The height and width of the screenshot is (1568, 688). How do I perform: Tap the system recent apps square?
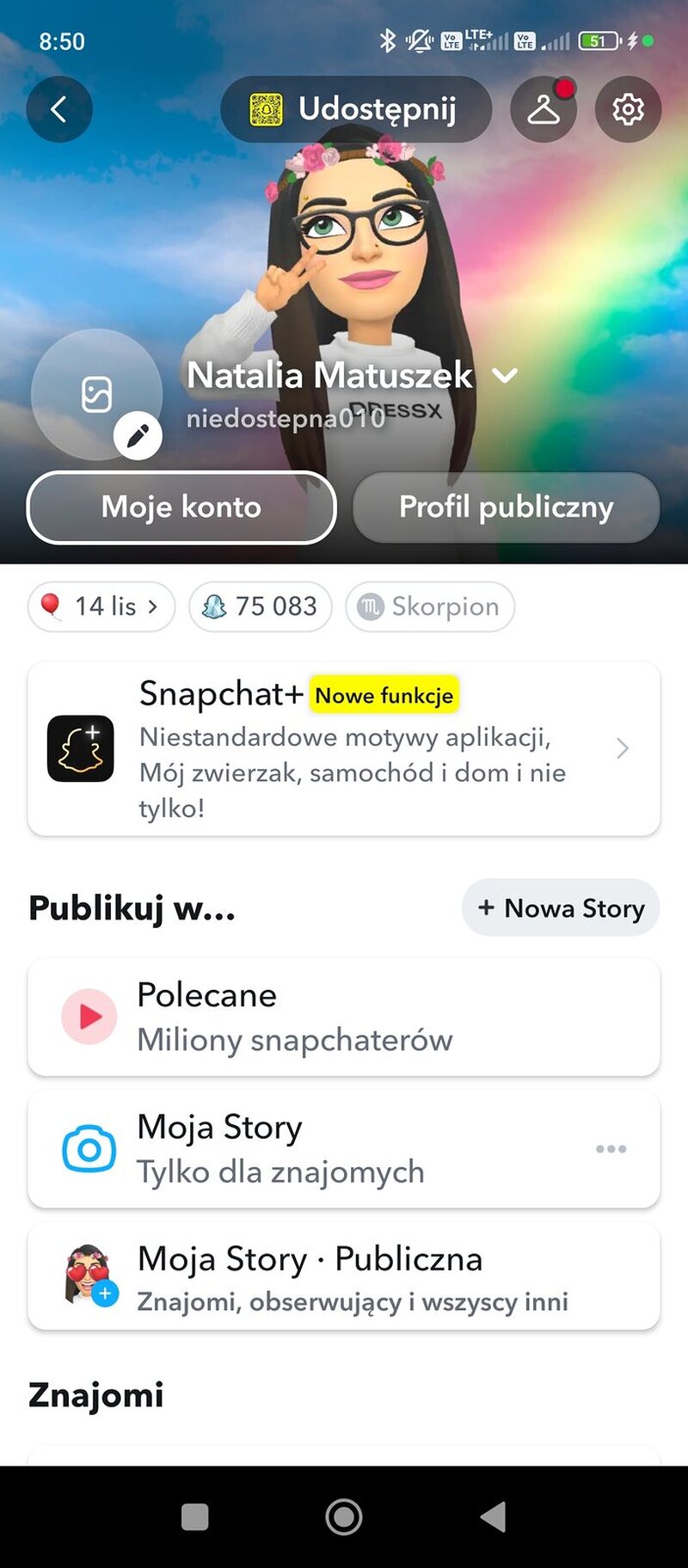point(195,1516)
